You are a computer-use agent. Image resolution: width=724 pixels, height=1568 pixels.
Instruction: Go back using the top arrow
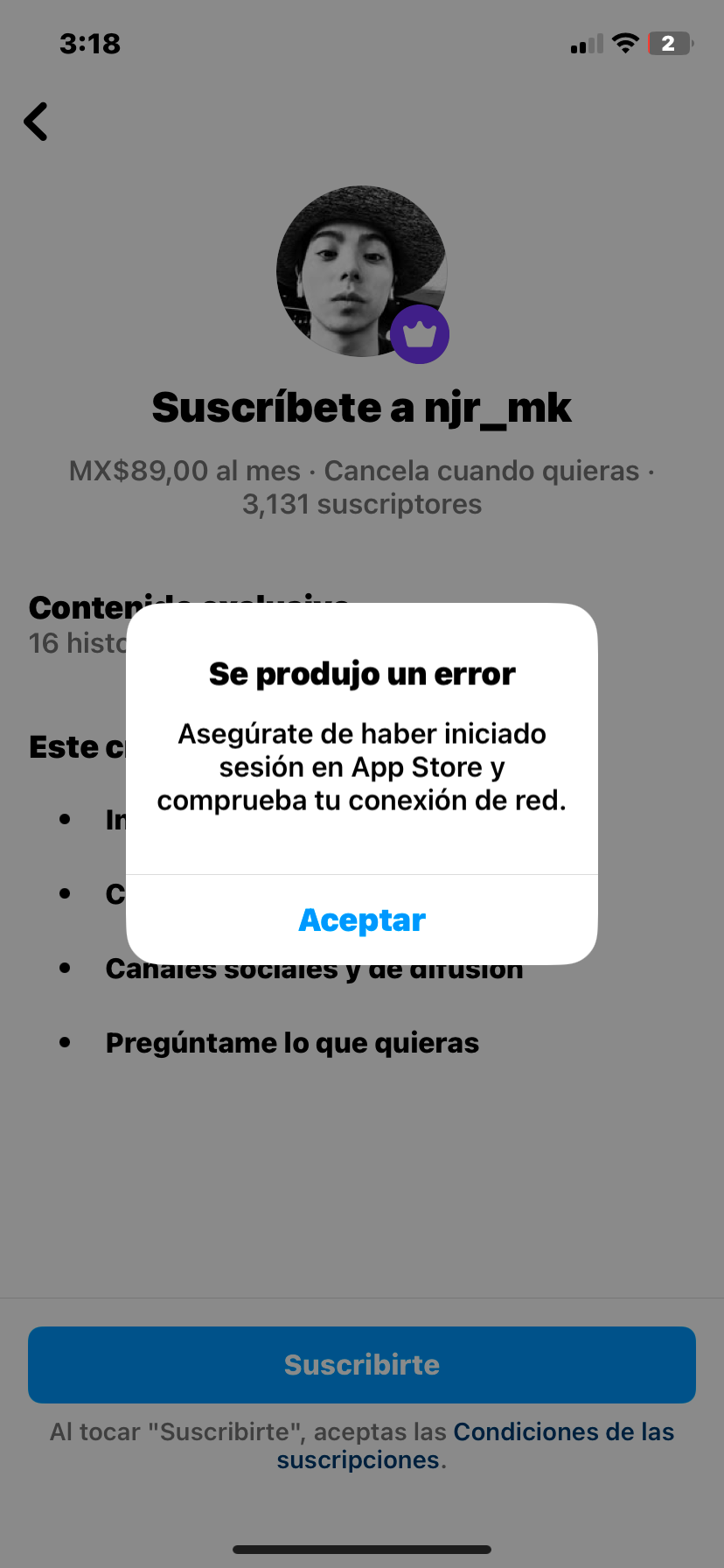pyautogui.click(x=37, y=122)
